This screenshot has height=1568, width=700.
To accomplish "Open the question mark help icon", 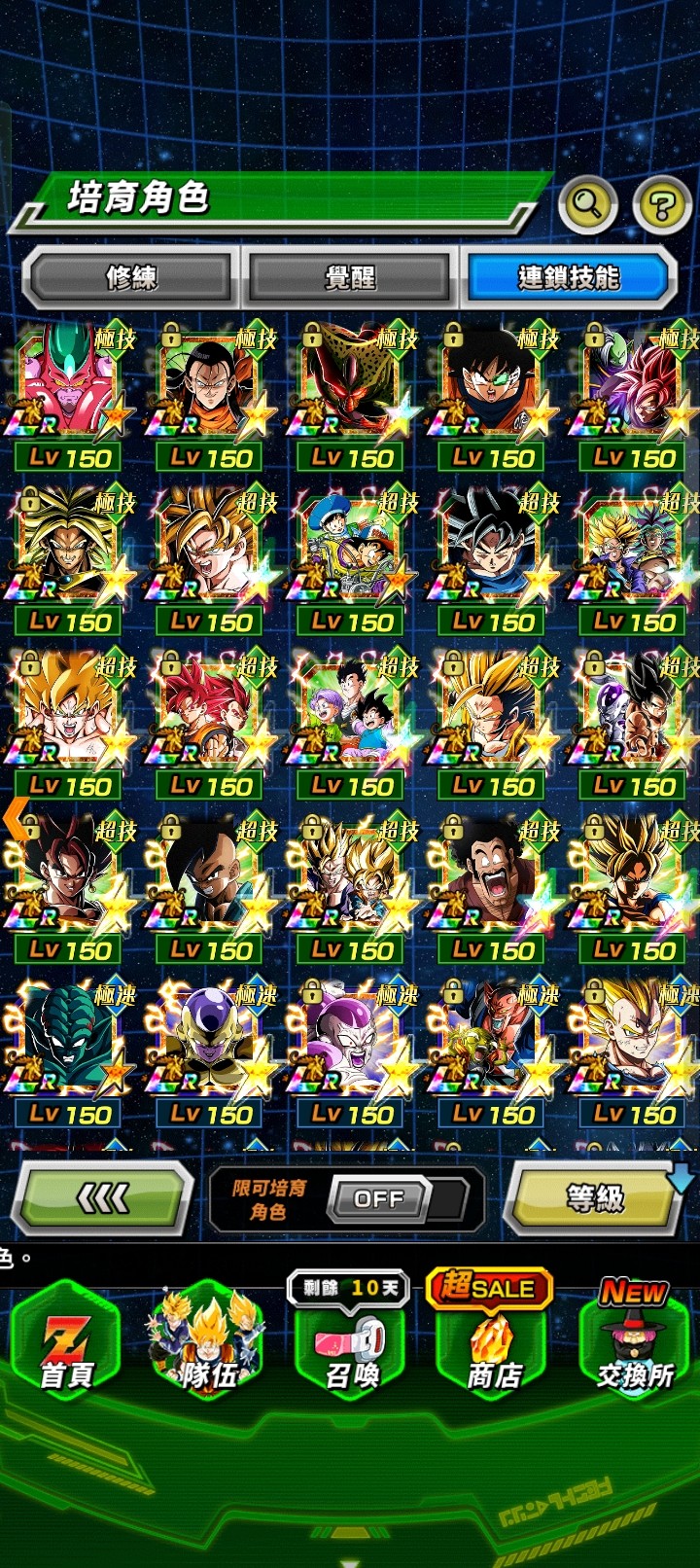I will click(662, 205).
